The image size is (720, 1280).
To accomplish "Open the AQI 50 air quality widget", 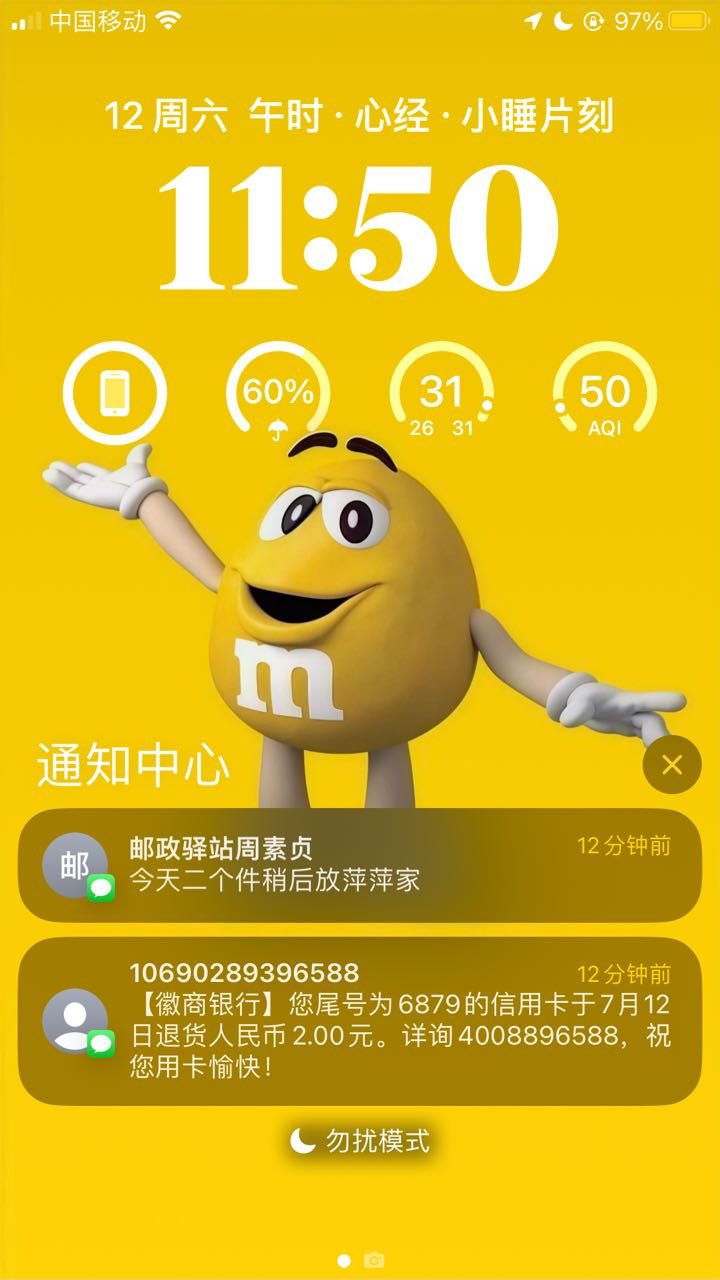I will (x=604, y=394).
